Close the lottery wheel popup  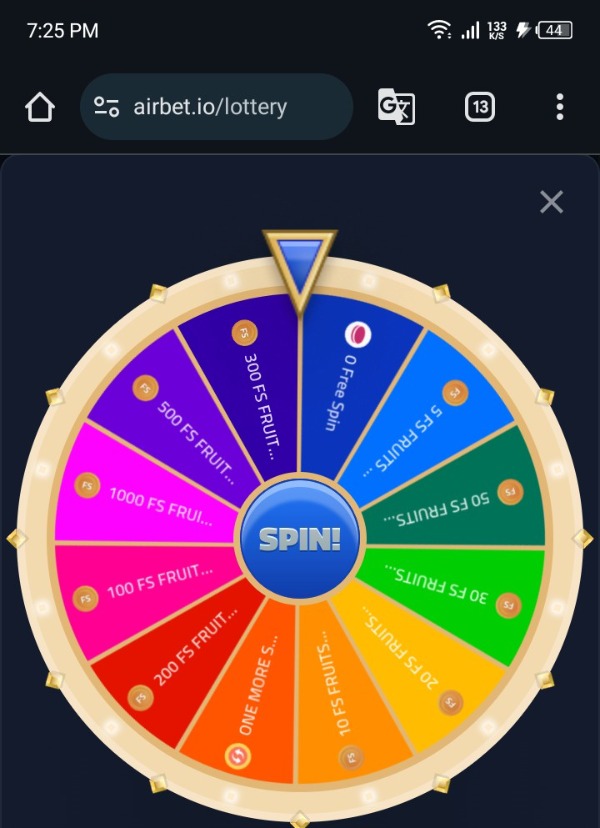[x=551, y=202]
